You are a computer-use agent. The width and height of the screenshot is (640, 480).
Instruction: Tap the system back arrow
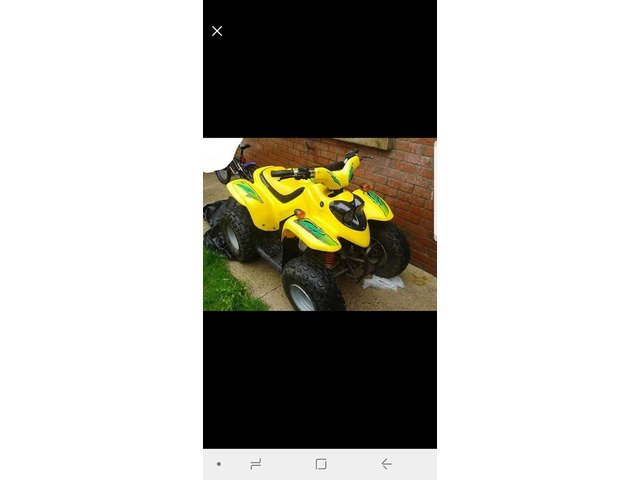(x=386, y=464)
